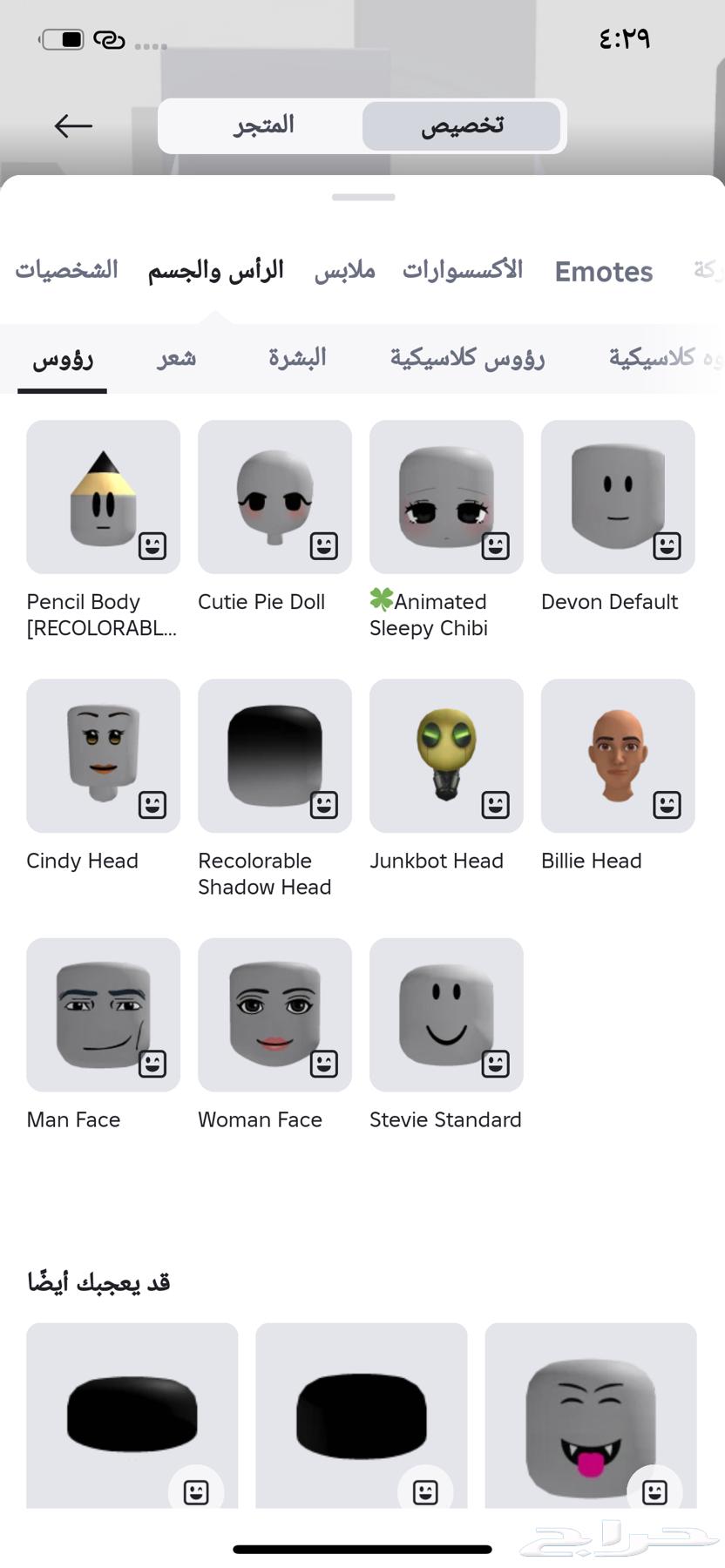Screen dimensions: 725x1568
Task: Switch to رؤوس كلاسيكية sub-tab
Action: pyautogui.click(x=467, y=358)
